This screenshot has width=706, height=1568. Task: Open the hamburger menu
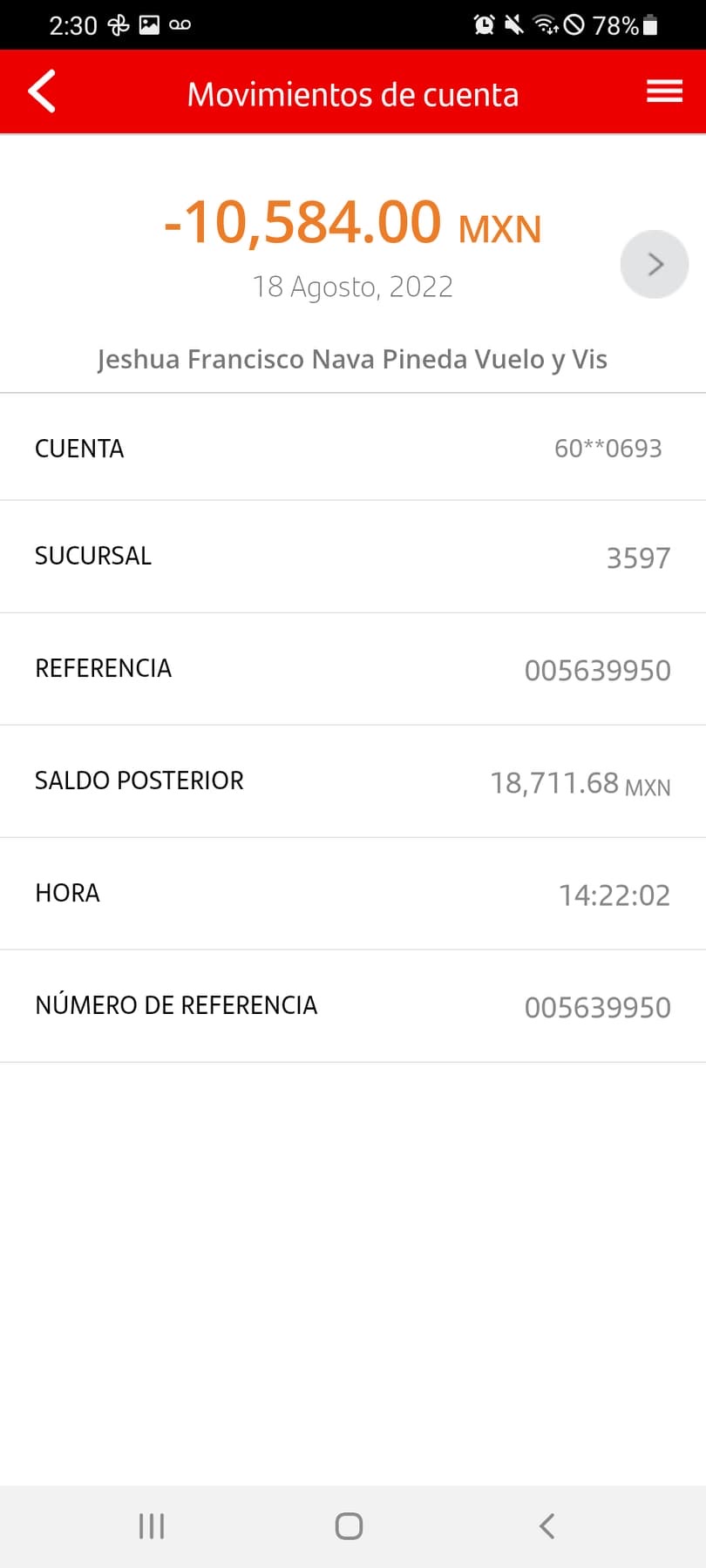pos(664,91)
